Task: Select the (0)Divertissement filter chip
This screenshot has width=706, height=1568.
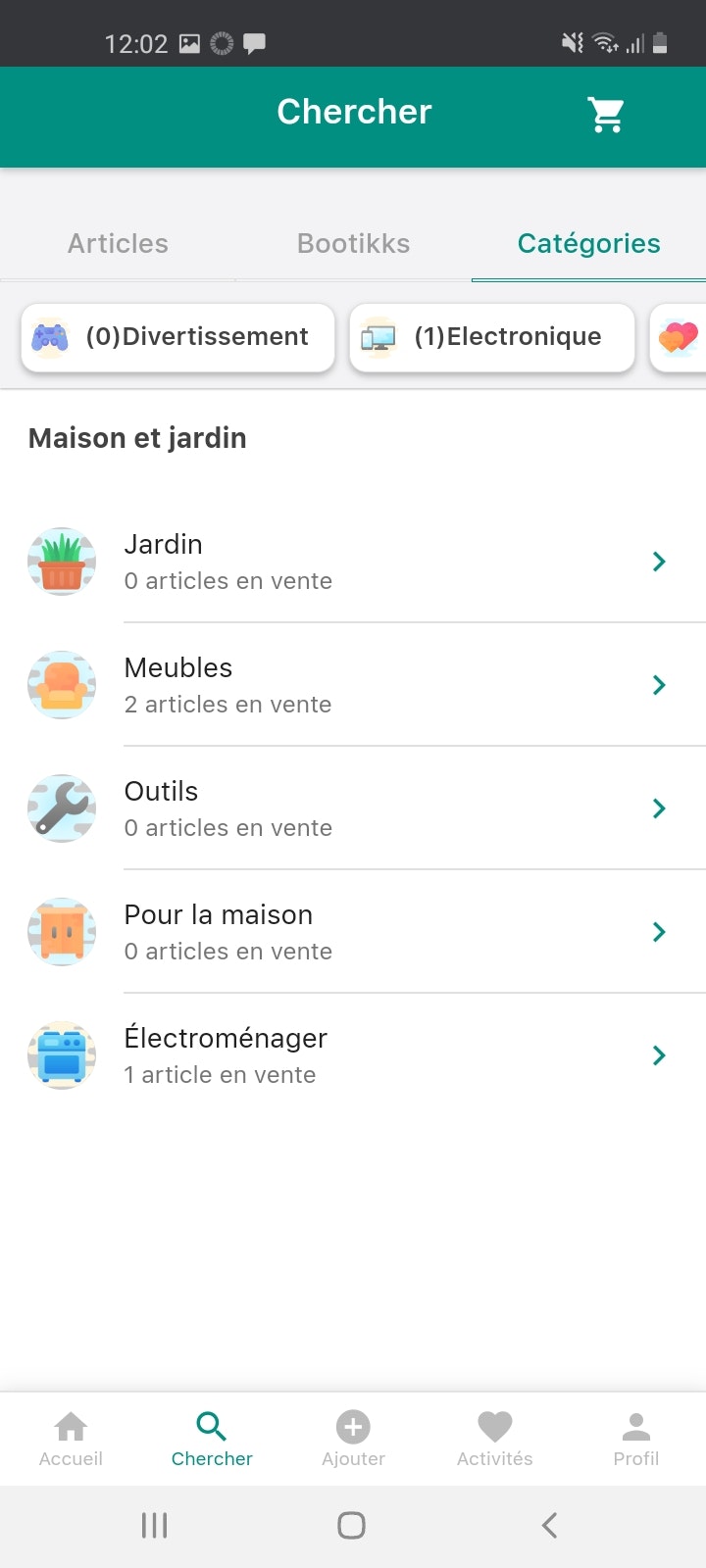Action: click(x=176, y=337)
